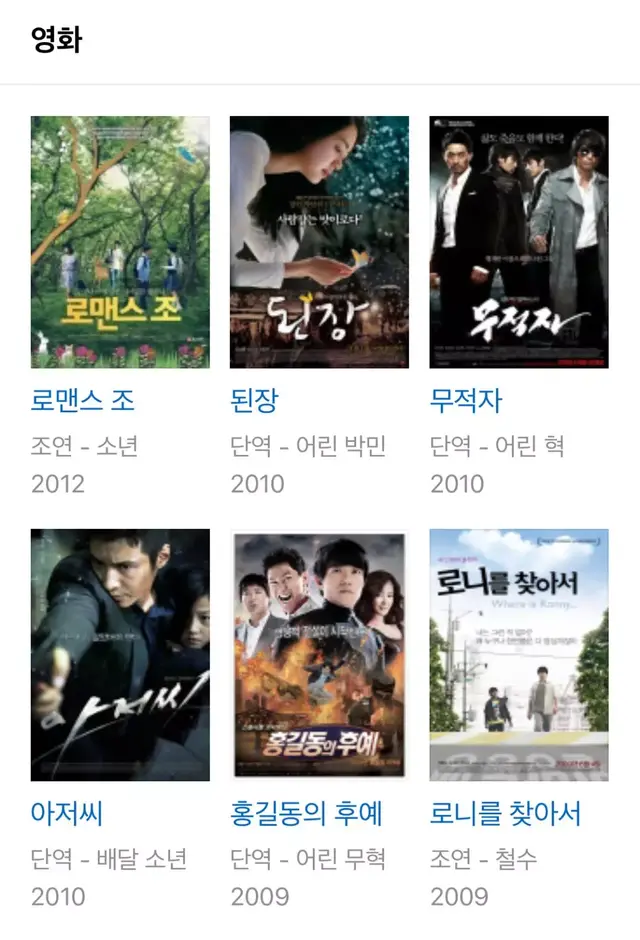
Task: Open the 로맨스 조 movie poster
Action: (120, 242)
